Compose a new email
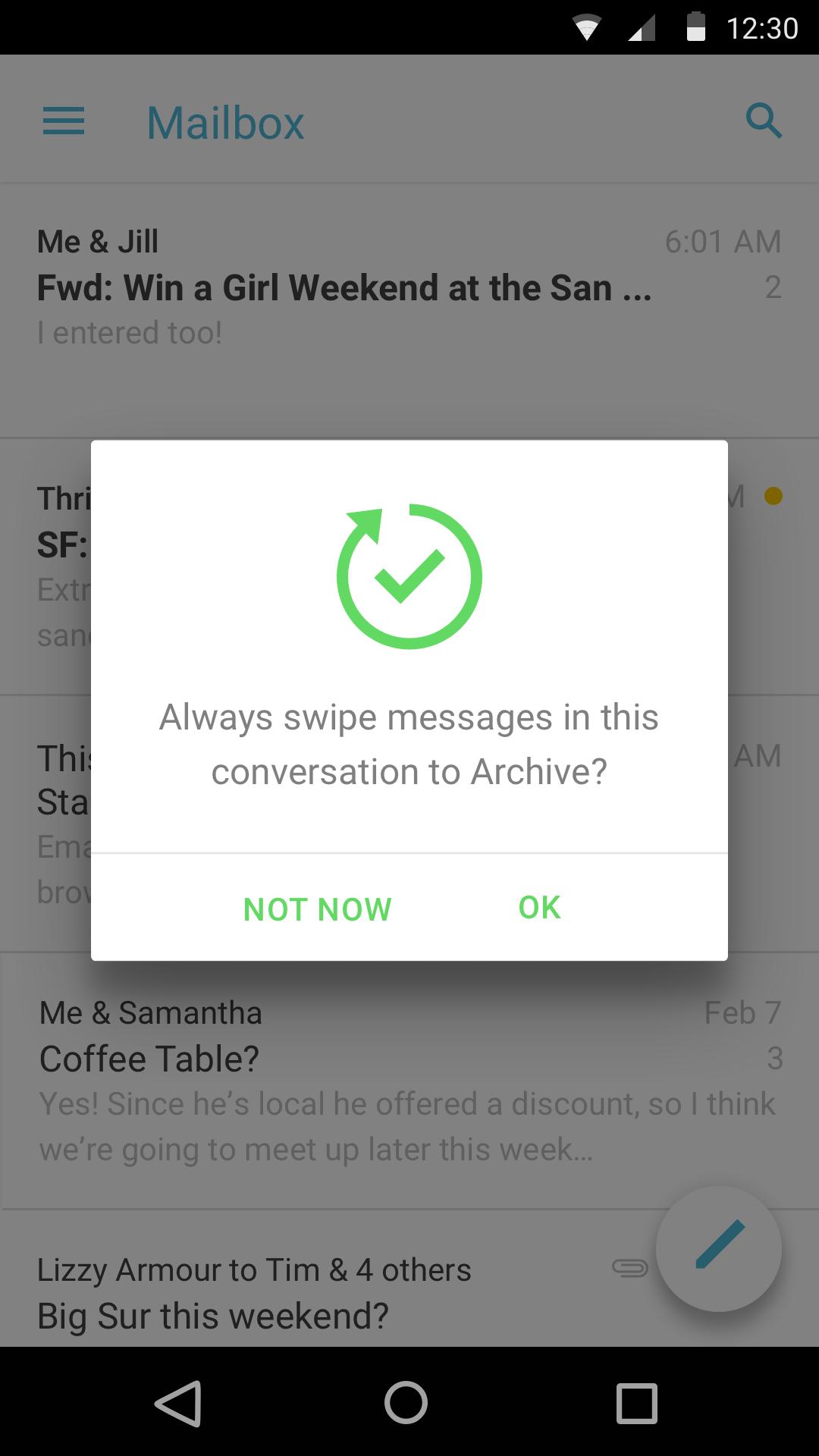 pos(718,1247)
